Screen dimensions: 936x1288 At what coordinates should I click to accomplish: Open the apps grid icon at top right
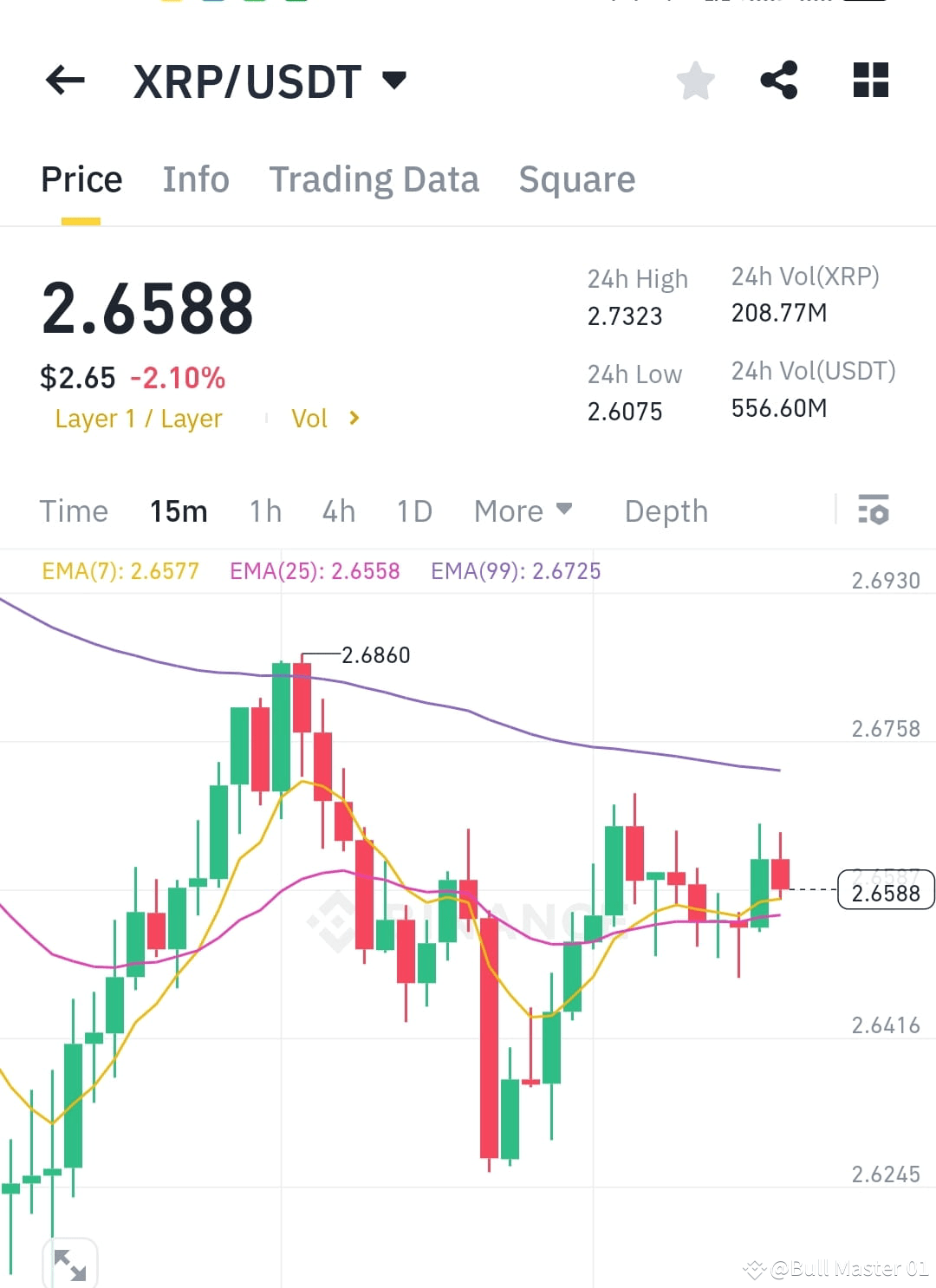[x=869, y=80]
